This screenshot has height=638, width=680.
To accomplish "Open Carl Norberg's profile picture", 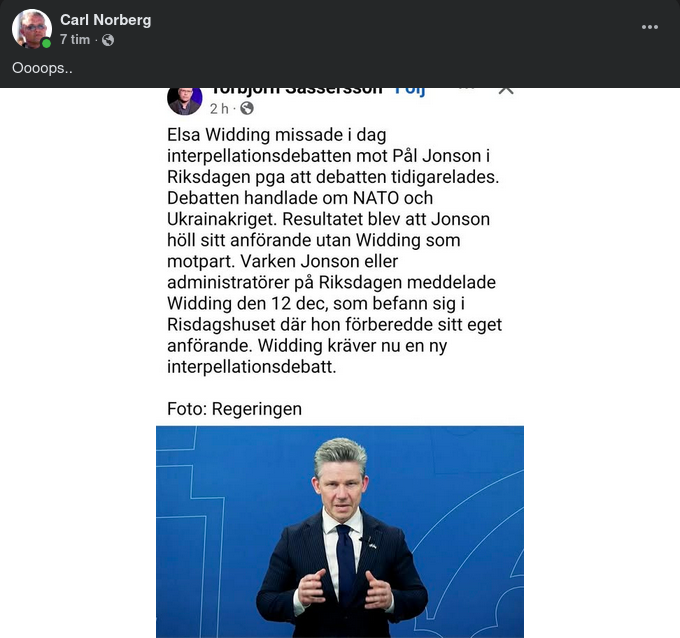I will 31,29.
